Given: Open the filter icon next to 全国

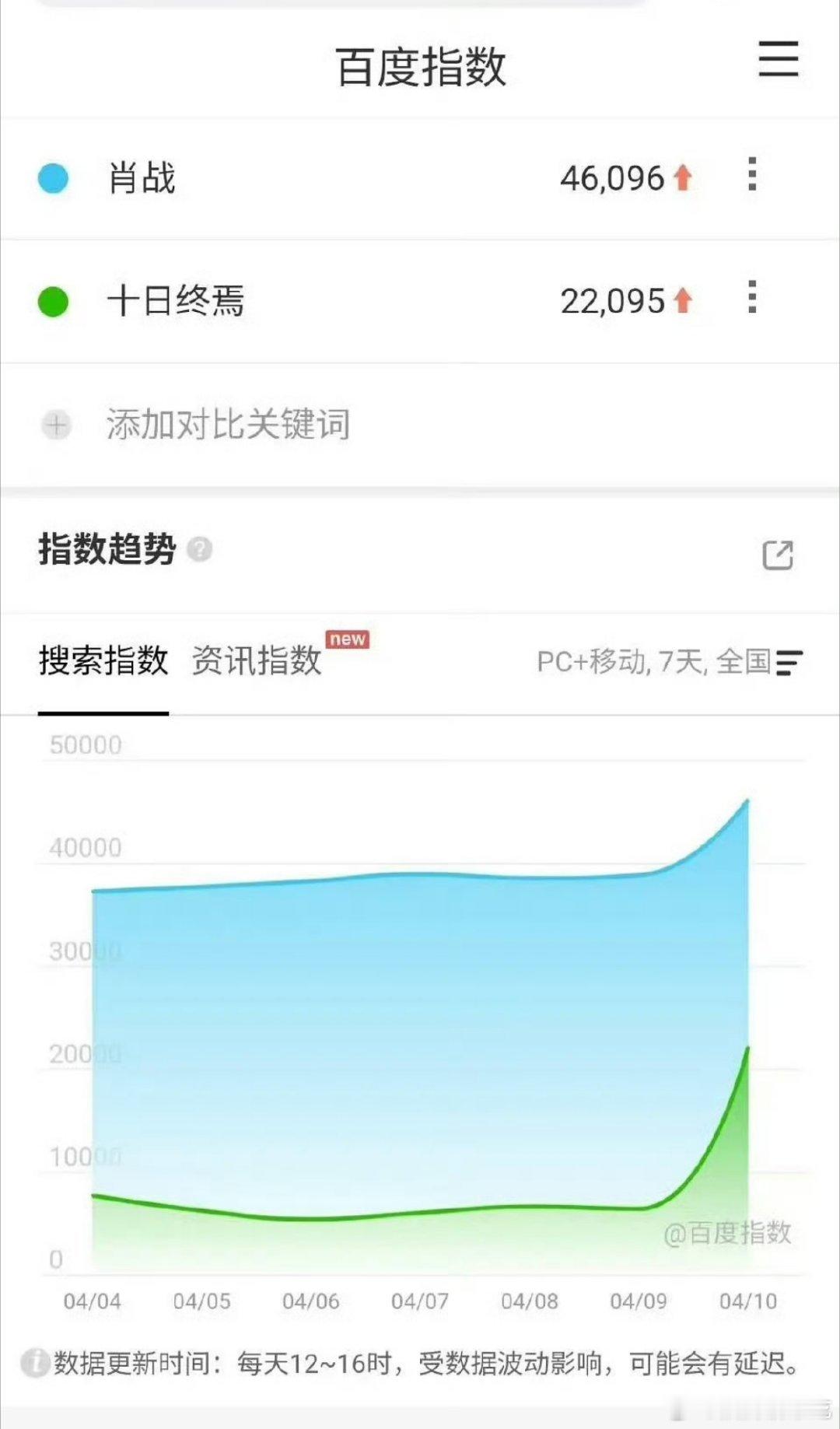Looking at the screenshot, I should click(789, 663).
